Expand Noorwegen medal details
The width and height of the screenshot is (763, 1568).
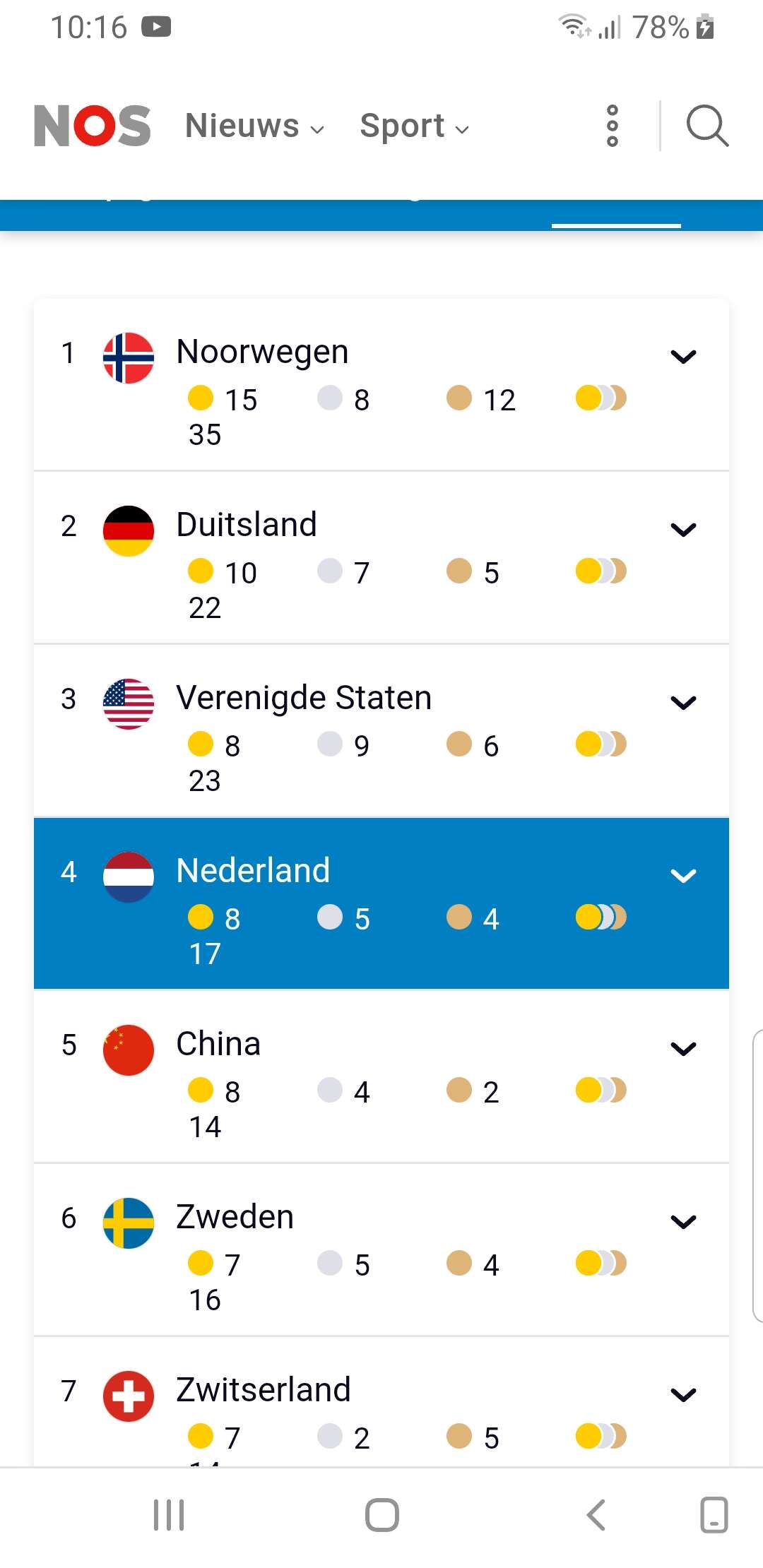pos(683,356)
